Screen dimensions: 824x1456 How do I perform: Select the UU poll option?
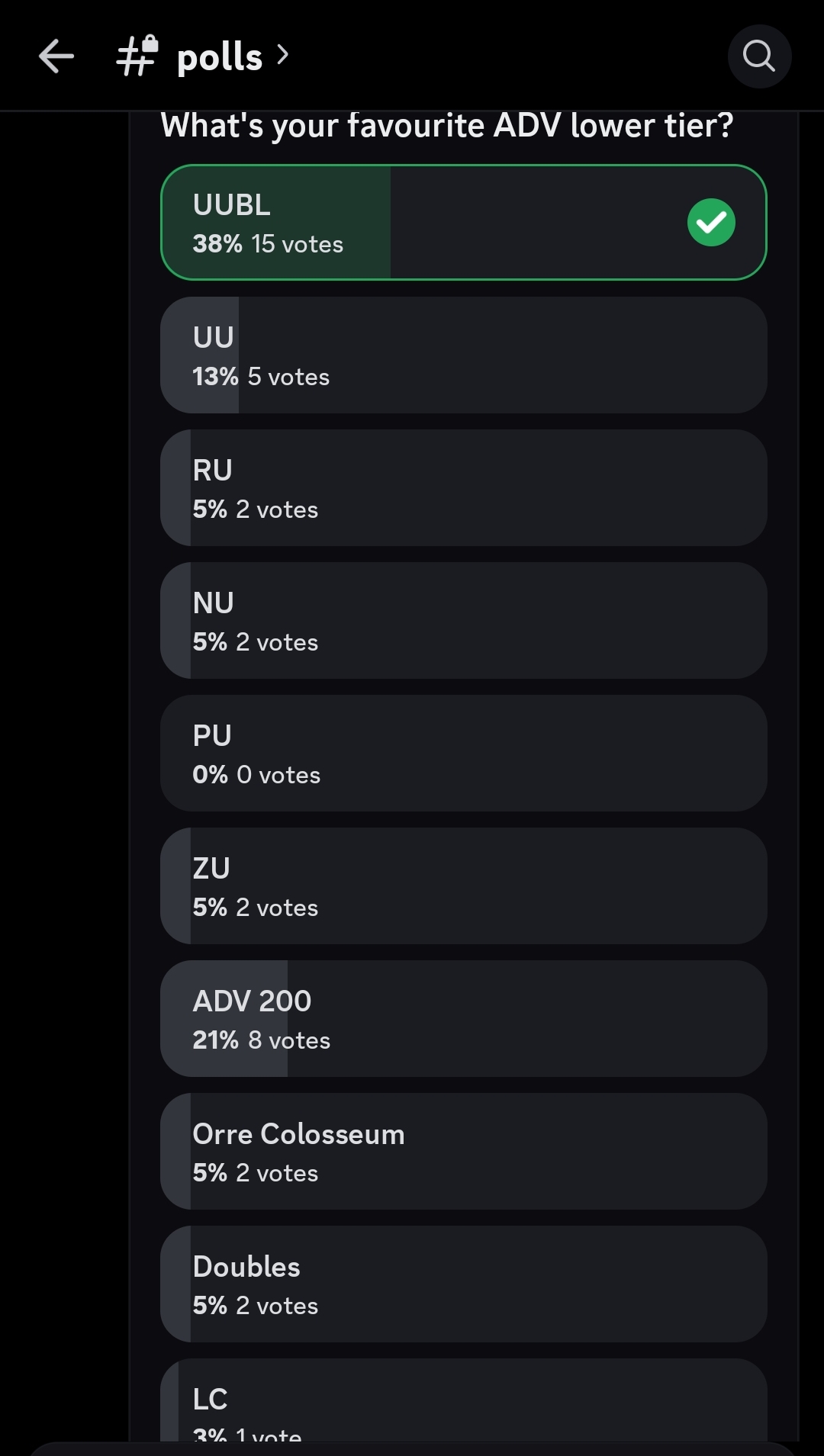pyautogui.click(x=463, y=355)
